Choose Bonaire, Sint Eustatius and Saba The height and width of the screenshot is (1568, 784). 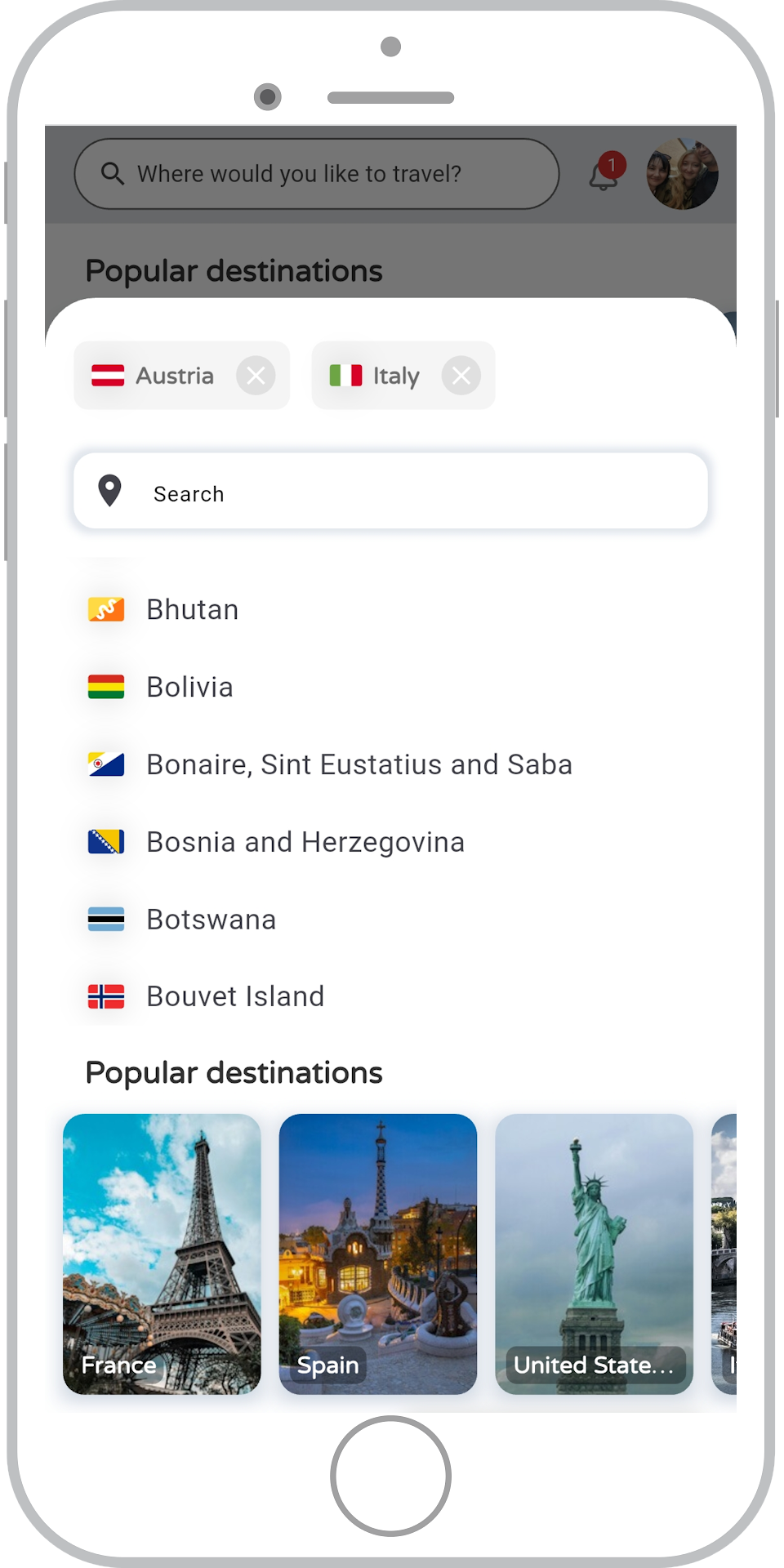click(359, 765)
